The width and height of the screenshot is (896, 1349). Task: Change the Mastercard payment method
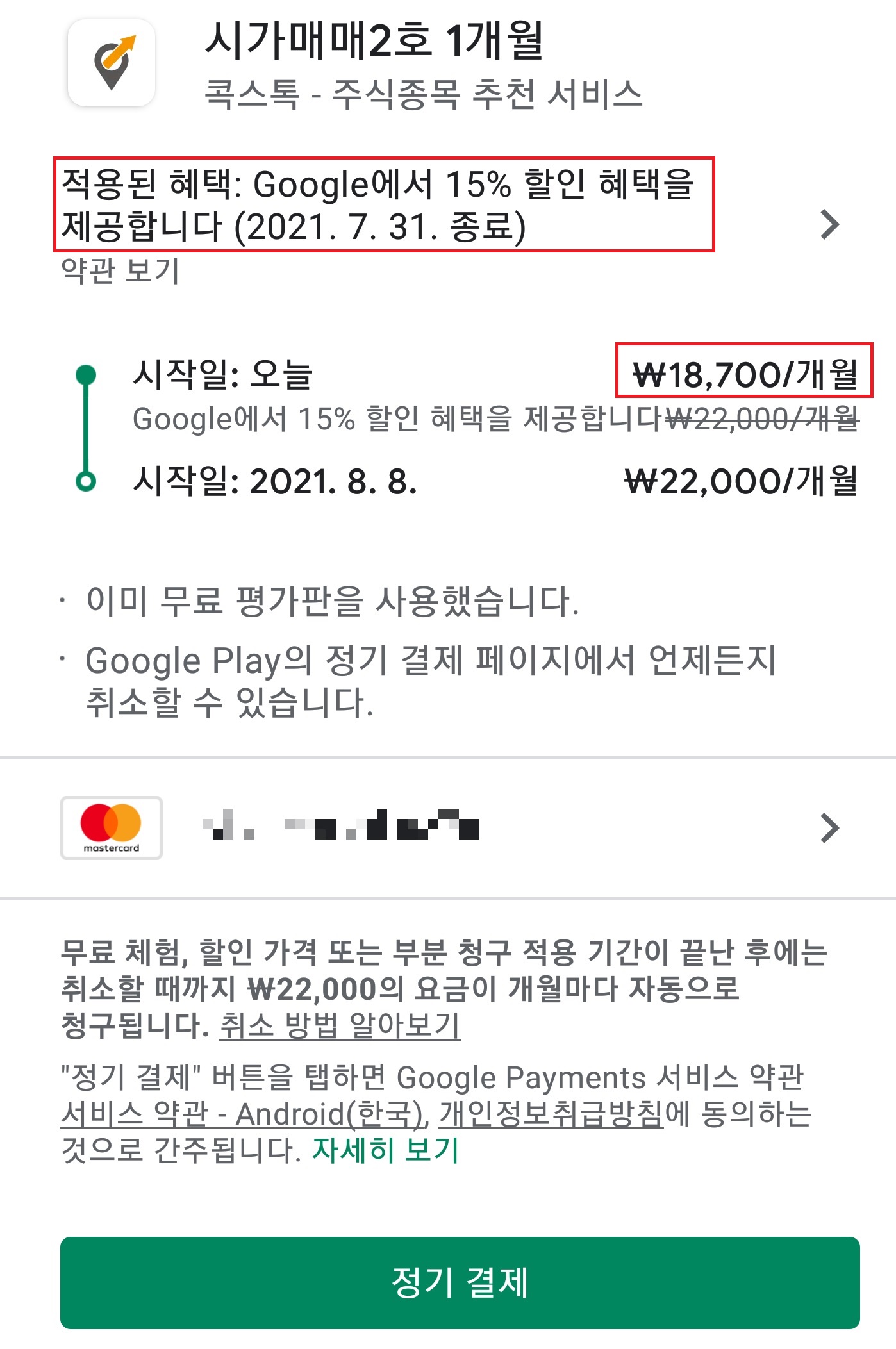449,827
